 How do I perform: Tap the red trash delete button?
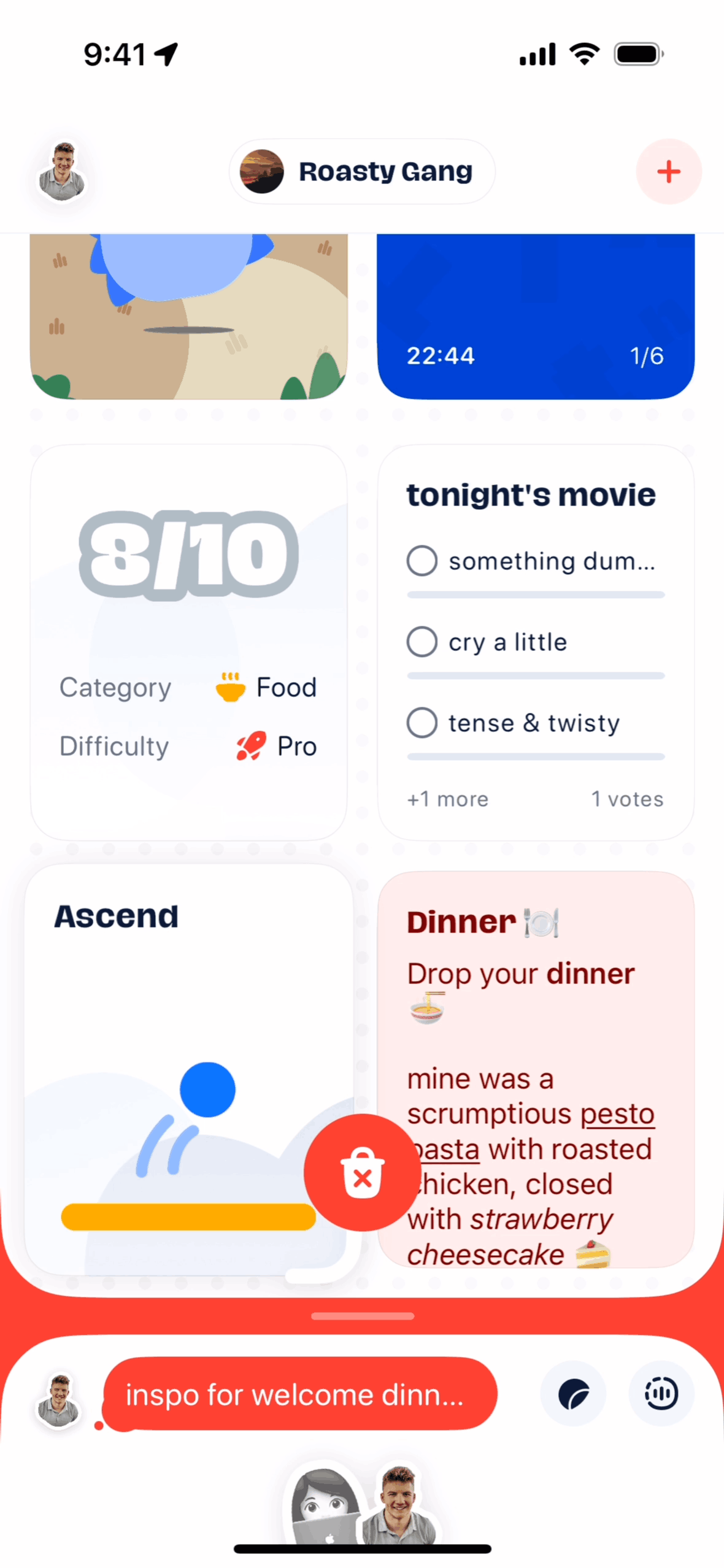(363, 1172)
